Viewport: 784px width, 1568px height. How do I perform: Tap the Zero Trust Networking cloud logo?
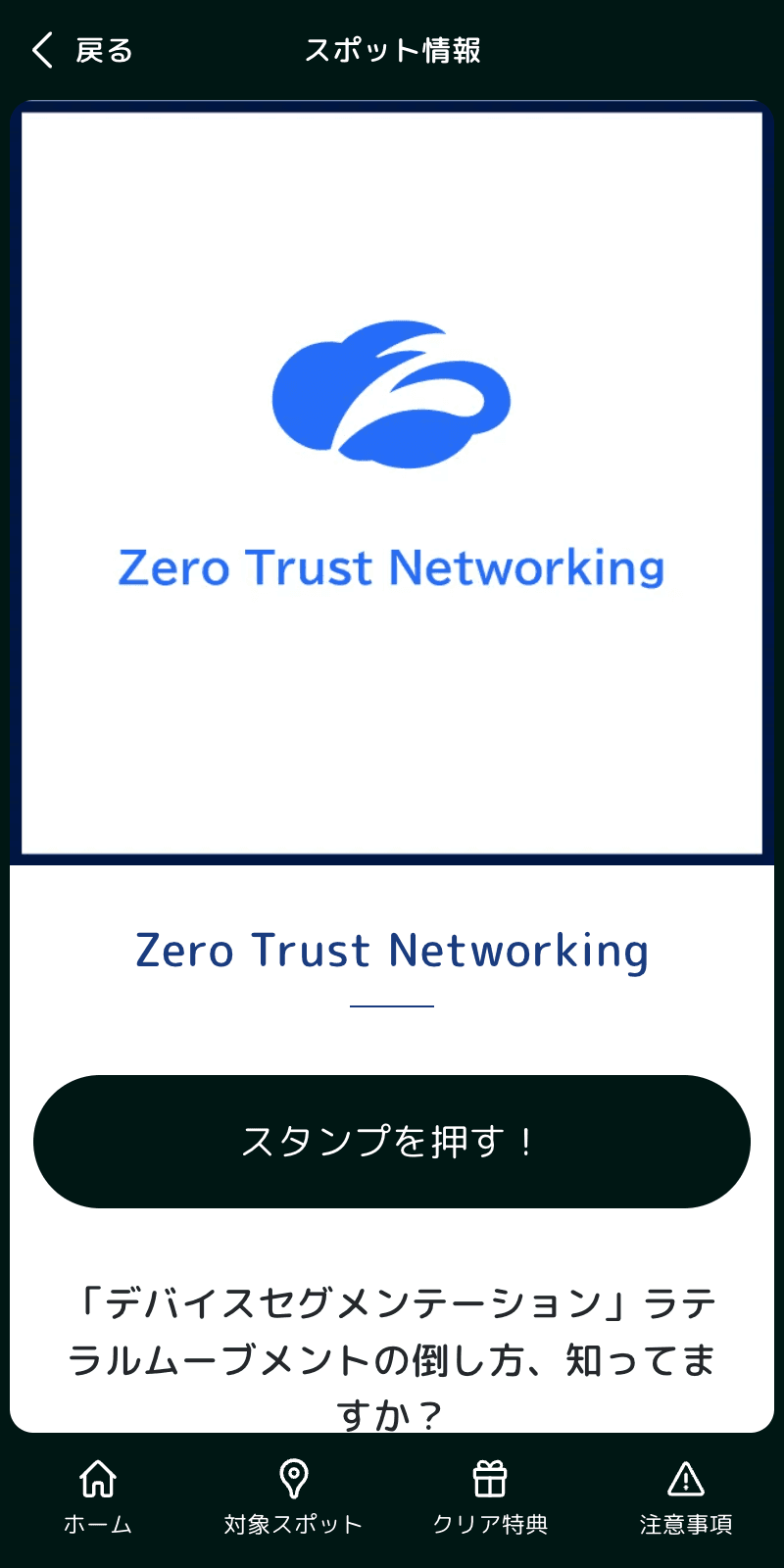click(392, 392)
